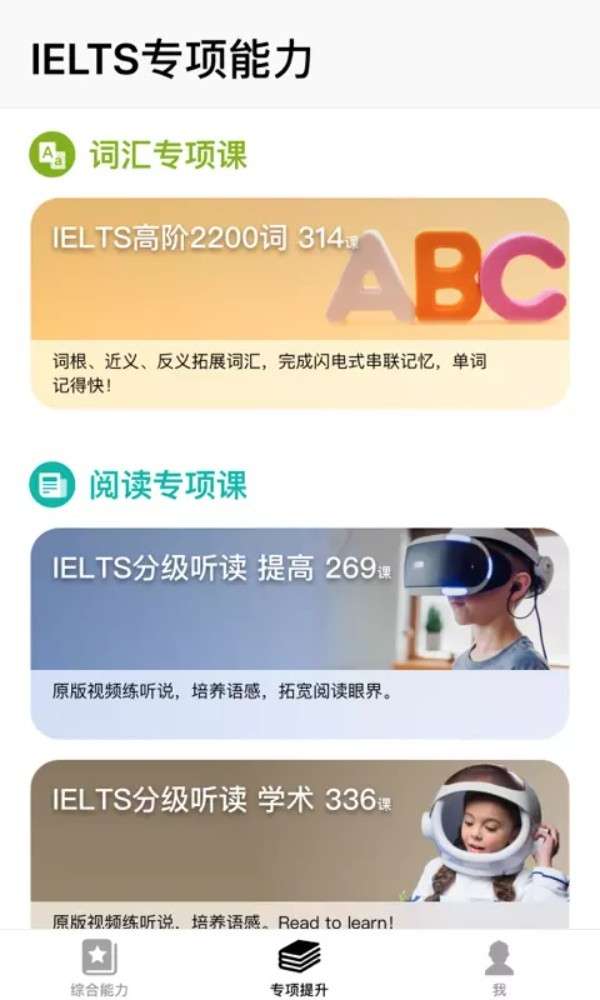Open the IELTS高阶2200词 vocabulary course card

click(x=300, y=302)
